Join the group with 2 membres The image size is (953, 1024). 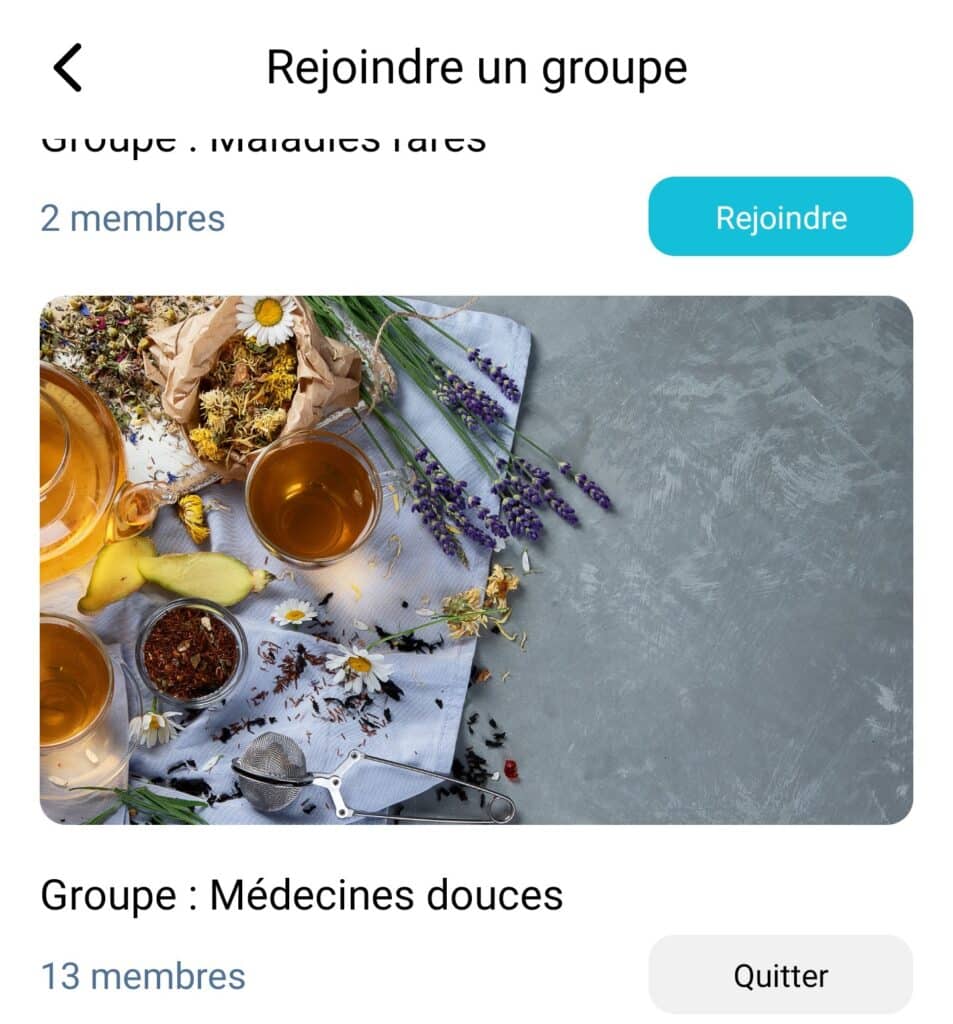[x=780, y=217]
